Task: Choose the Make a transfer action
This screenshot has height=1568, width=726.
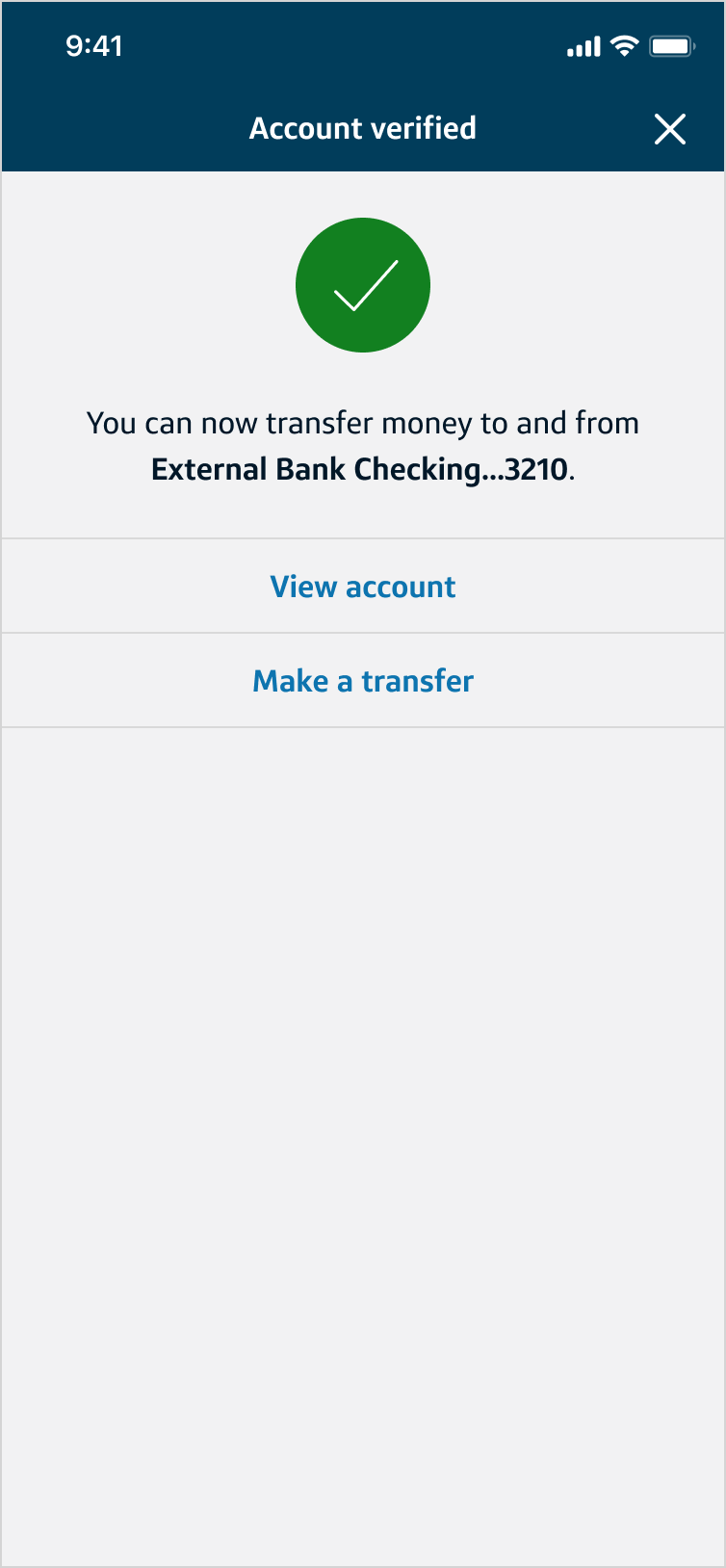Action: (363, 680)
